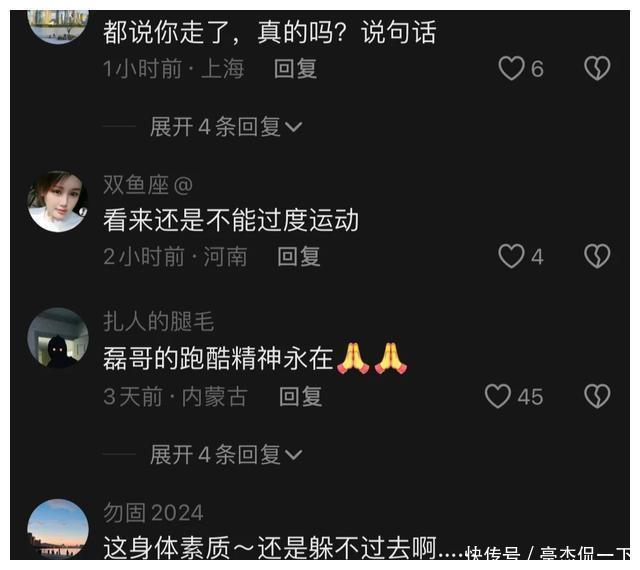Dislike 双鱼座@'s comment
The image size is (640, 570).
point(597,256)
